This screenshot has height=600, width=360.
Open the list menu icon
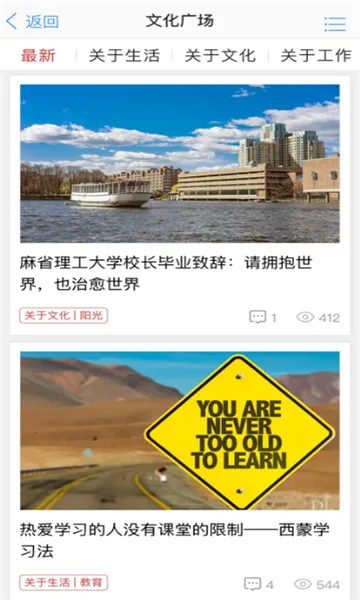pos(335,24)
